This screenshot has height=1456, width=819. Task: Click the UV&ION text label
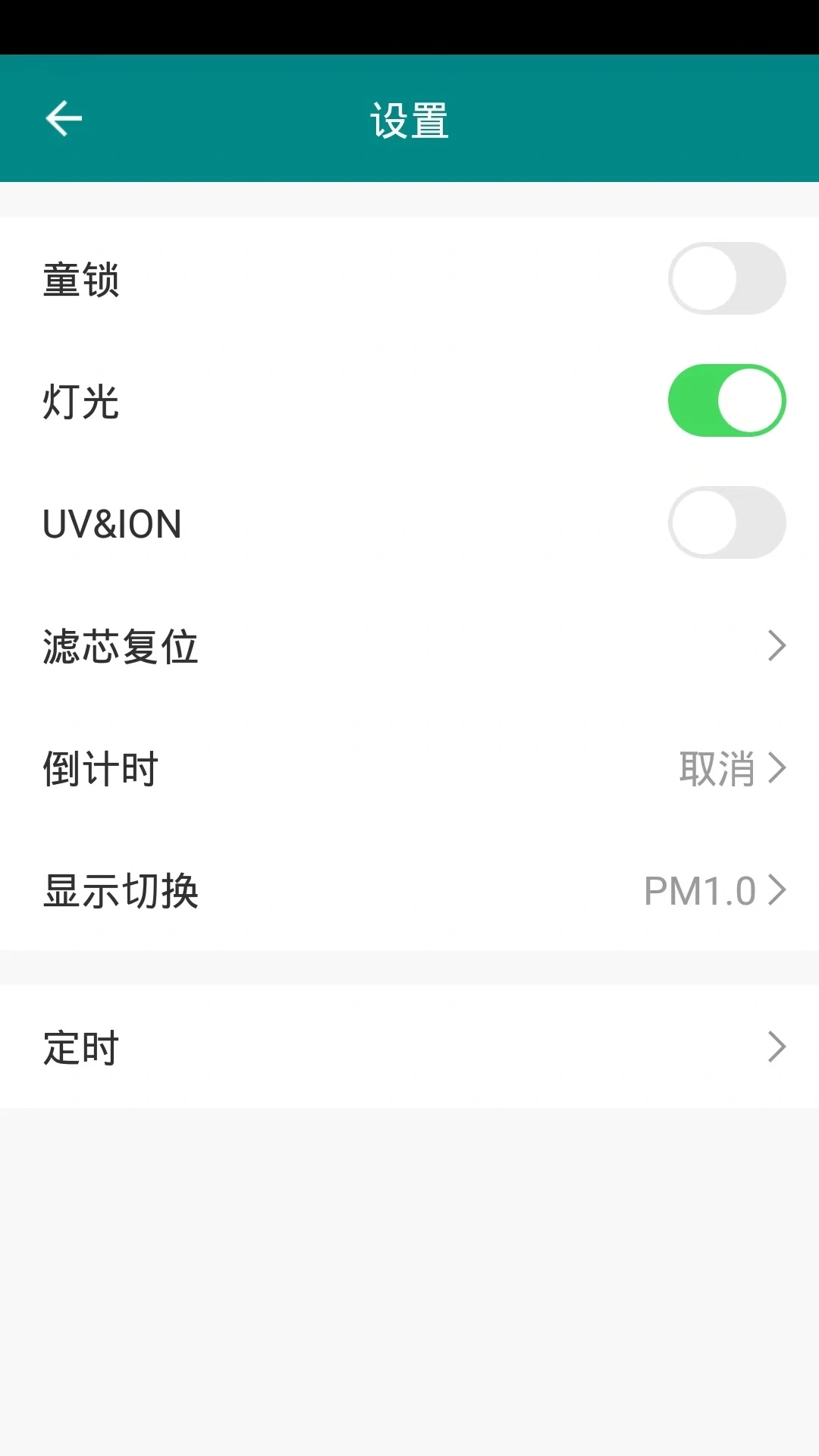point(112,525)
